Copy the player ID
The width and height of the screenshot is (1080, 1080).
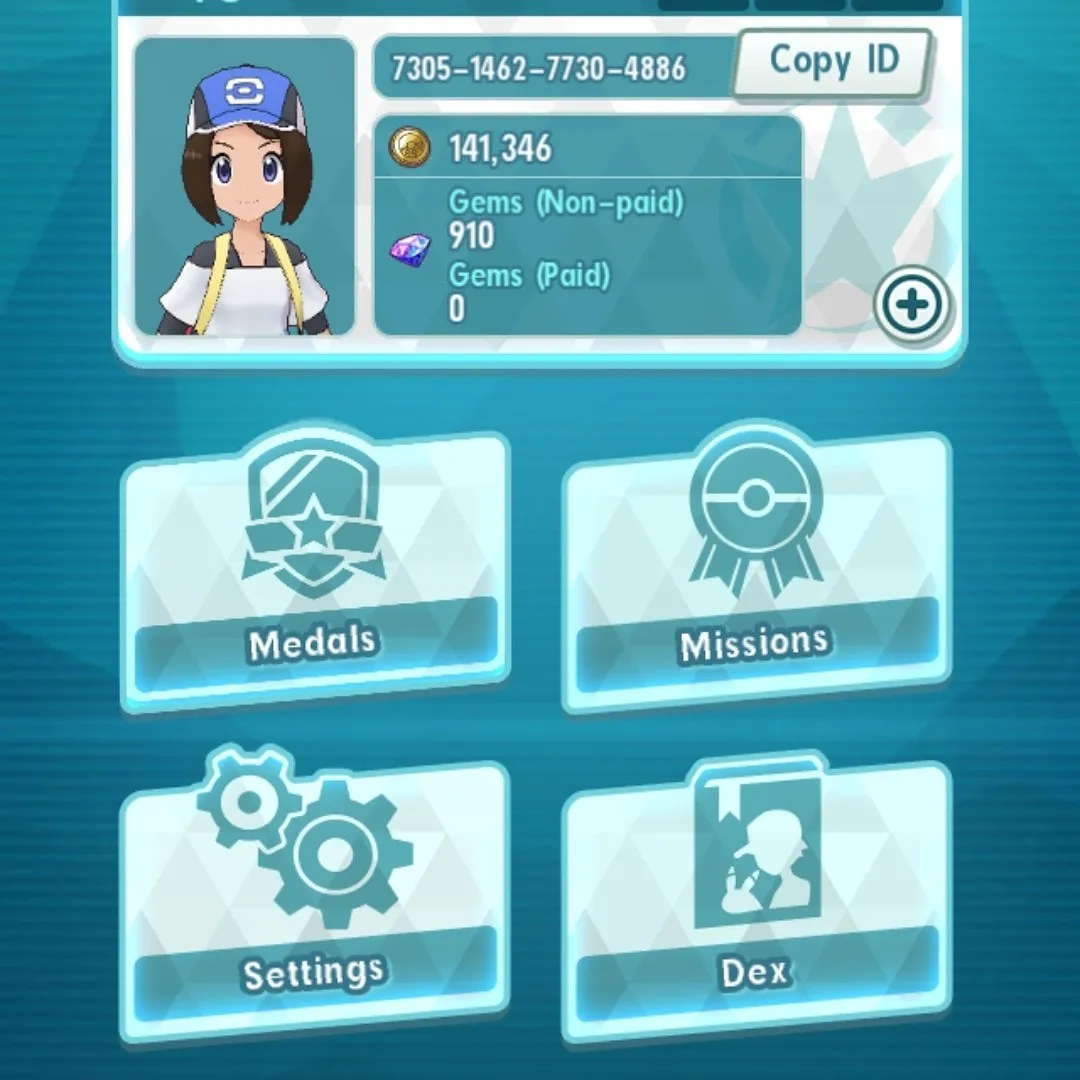coord(833,63)
